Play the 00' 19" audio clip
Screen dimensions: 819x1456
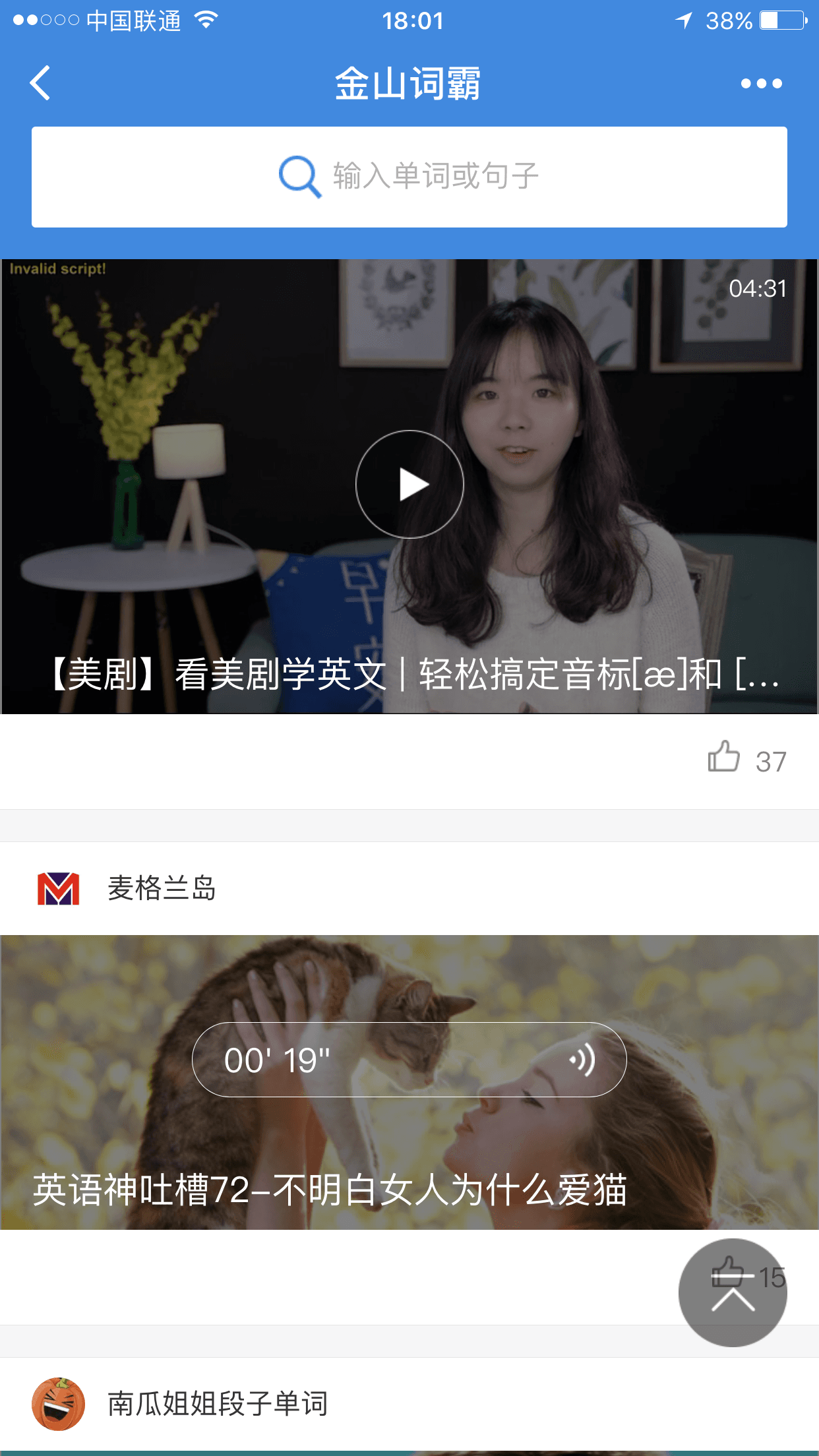[x=409, y=1060]
